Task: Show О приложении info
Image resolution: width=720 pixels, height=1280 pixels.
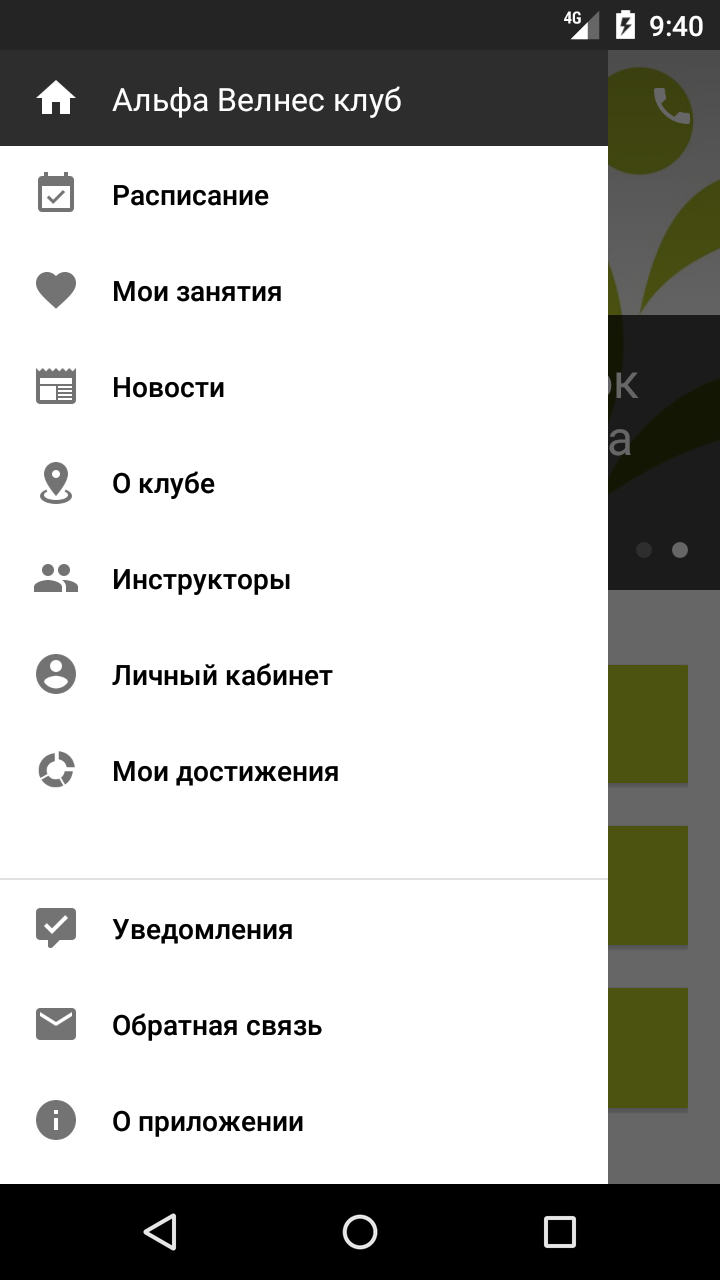Action: click(x=208, y=1121)
